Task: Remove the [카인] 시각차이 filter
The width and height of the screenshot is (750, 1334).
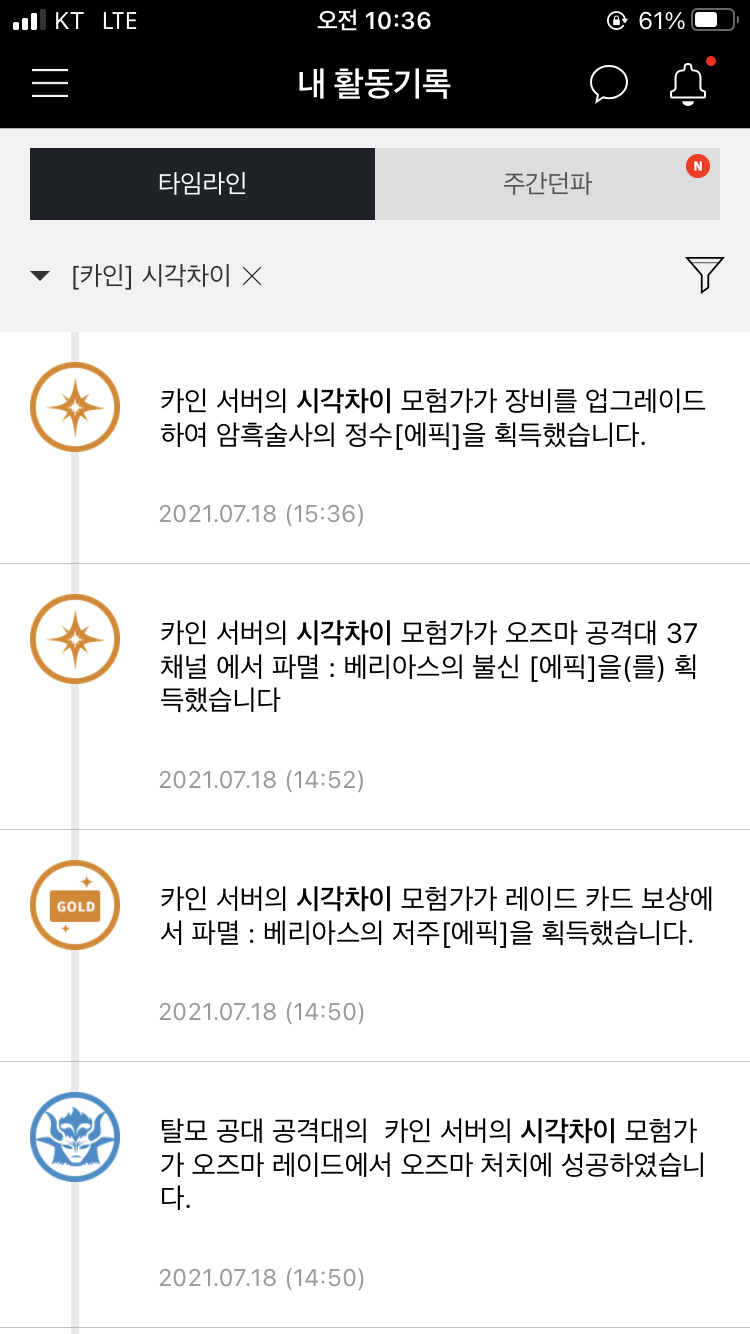Action: pyautogui.click(x=252, y=276)
